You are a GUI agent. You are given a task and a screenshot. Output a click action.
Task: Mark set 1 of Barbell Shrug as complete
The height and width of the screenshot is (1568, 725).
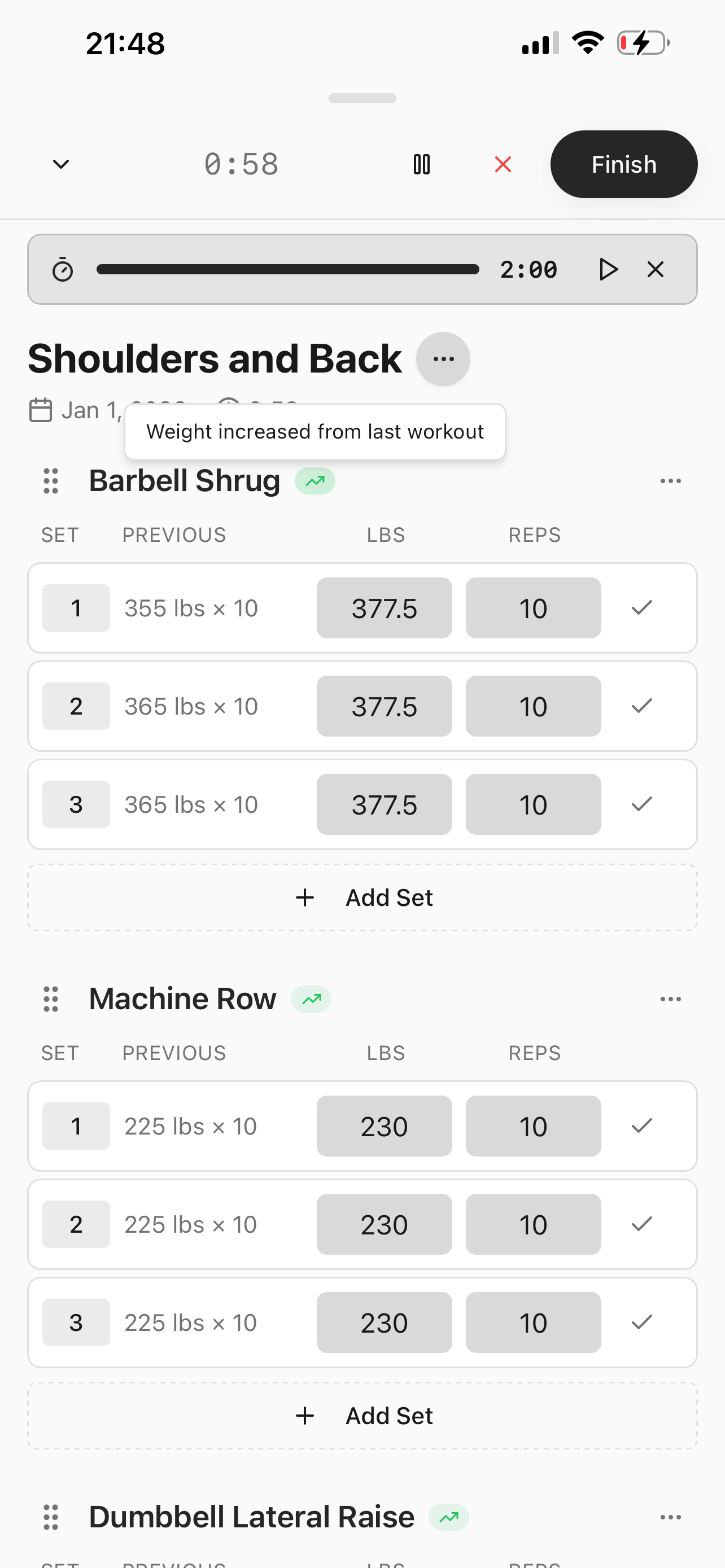point(641,607)
